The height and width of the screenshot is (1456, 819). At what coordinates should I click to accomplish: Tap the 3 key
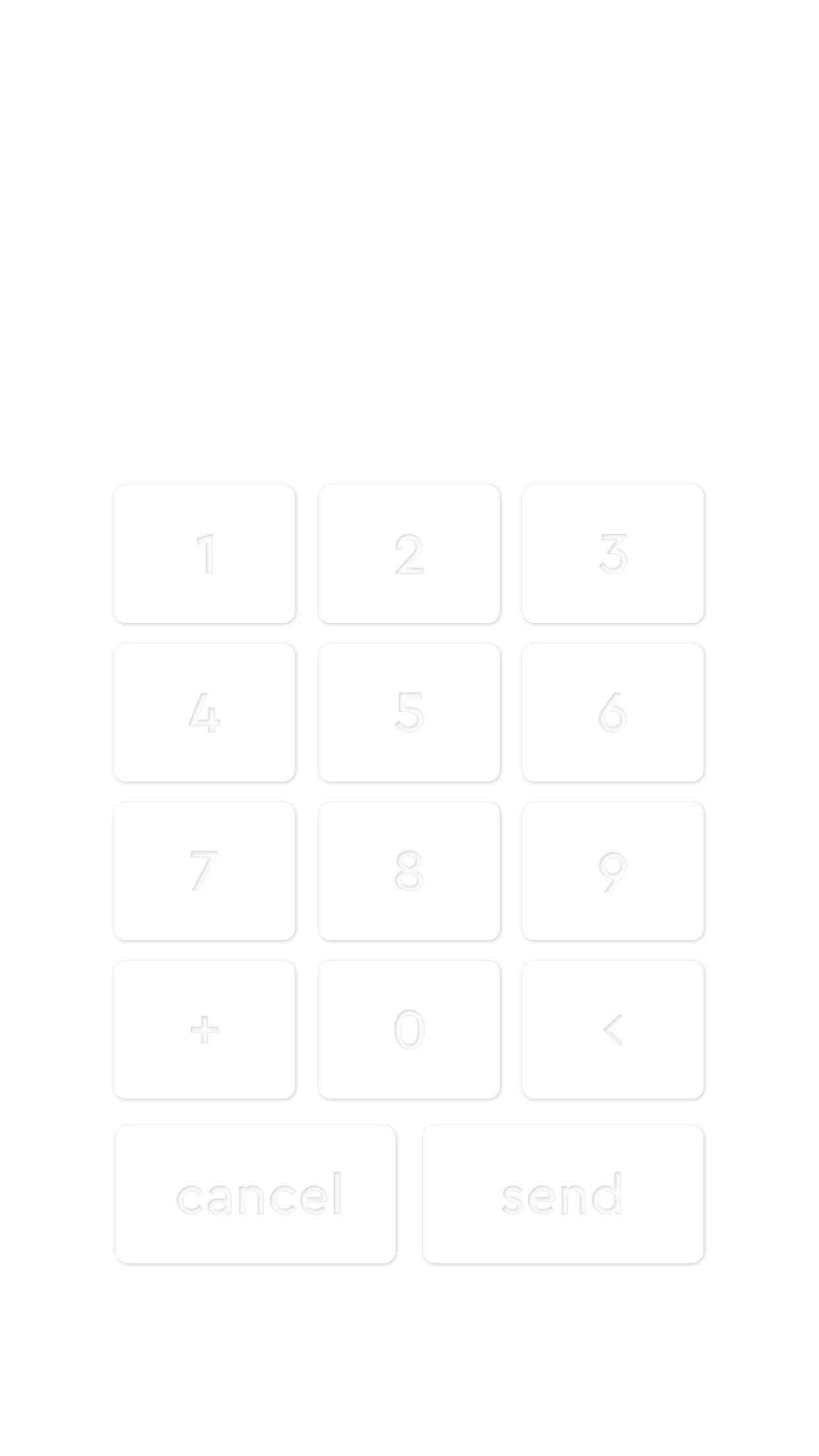tap(613, 554)
